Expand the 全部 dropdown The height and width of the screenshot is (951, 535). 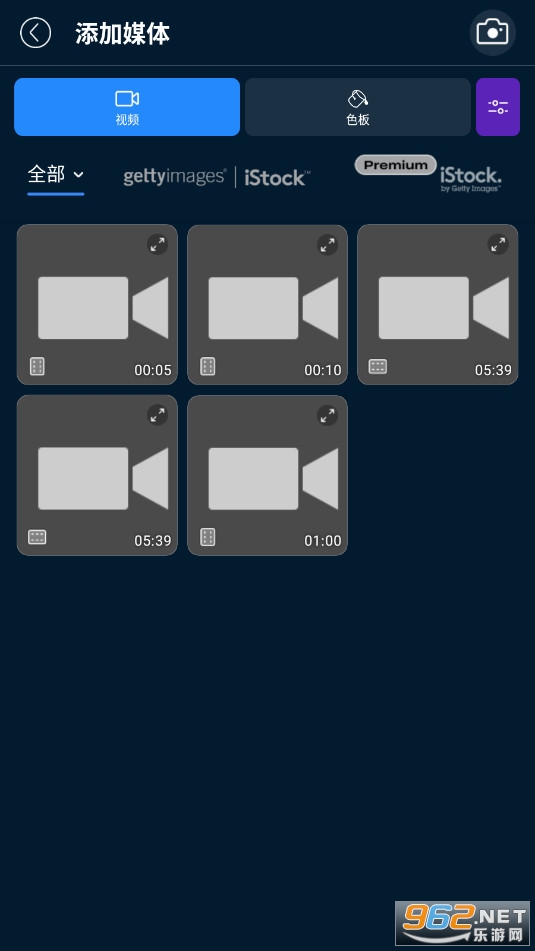[56, 175]
